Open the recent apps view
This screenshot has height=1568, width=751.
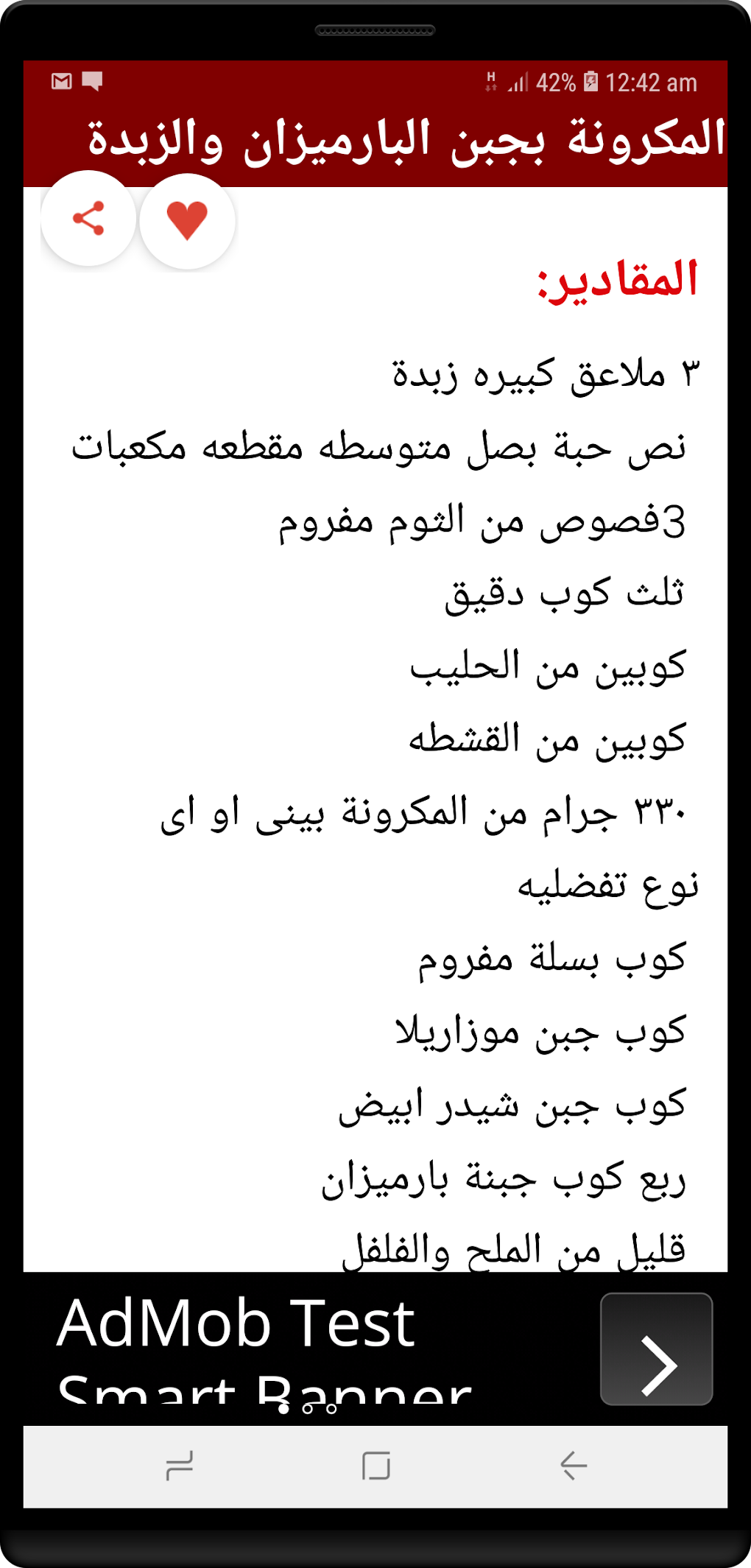179,1466
